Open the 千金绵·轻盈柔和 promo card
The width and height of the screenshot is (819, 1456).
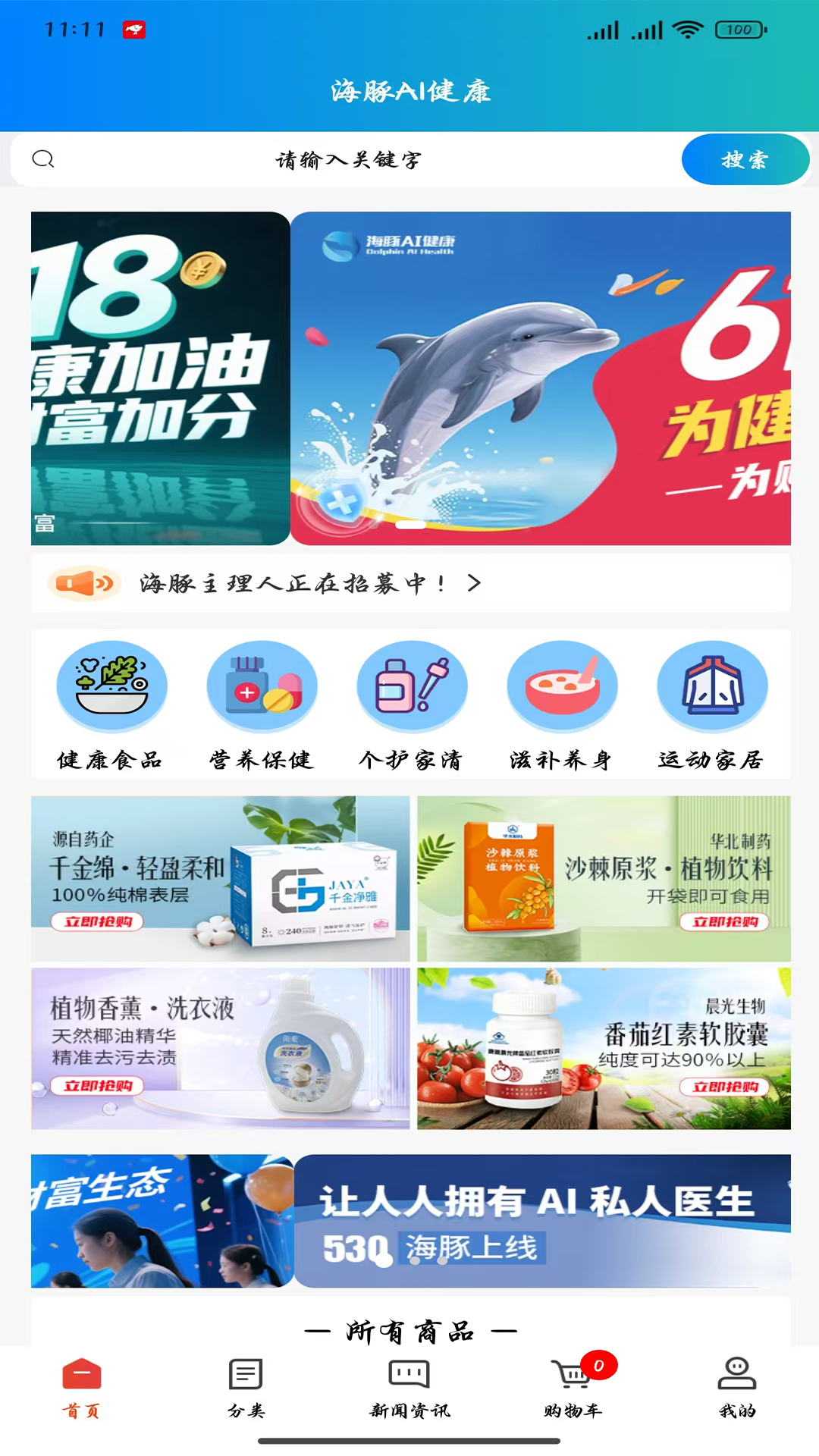click(220, 879)
